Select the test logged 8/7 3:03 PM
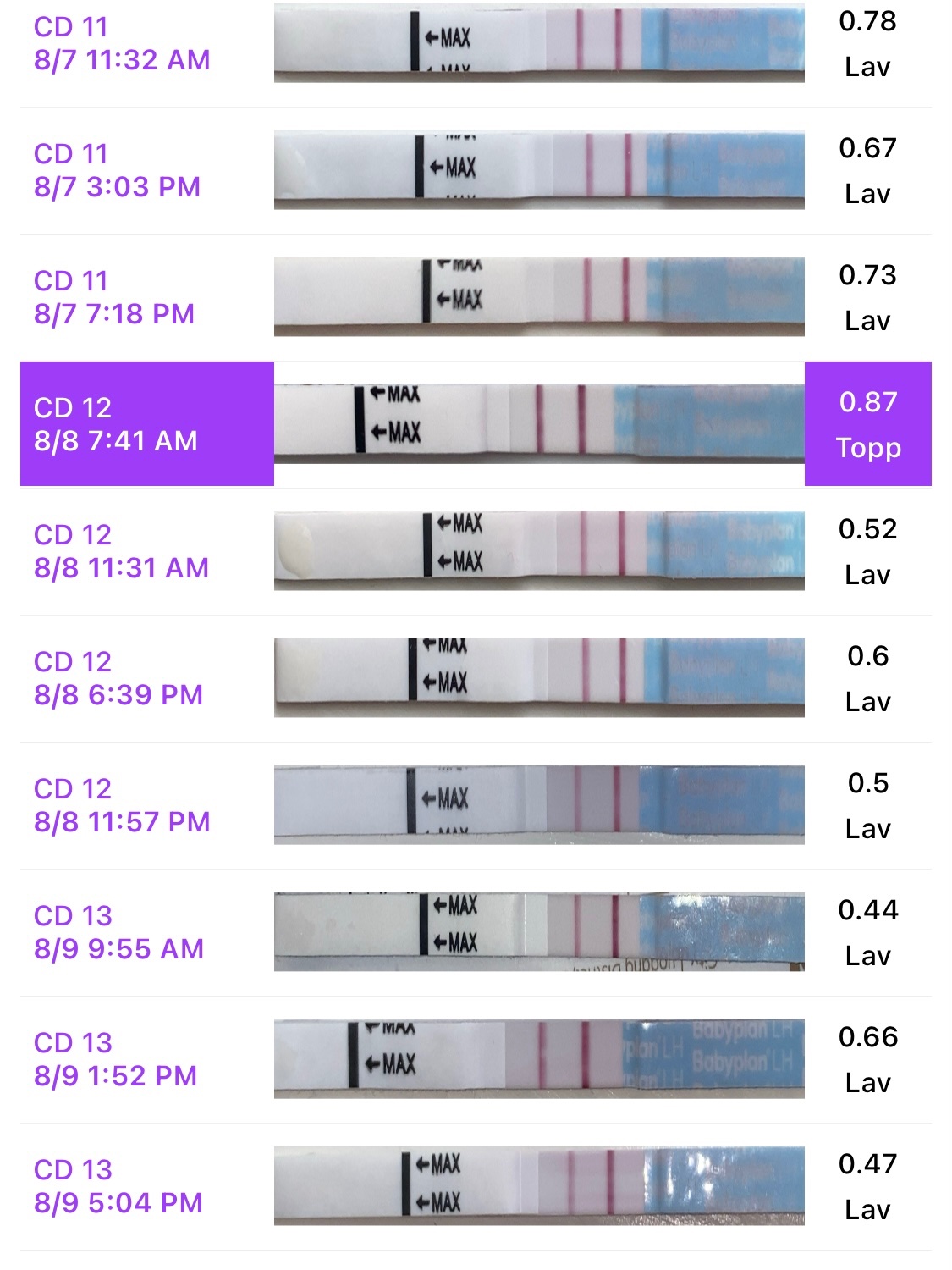 coord(118,171)
